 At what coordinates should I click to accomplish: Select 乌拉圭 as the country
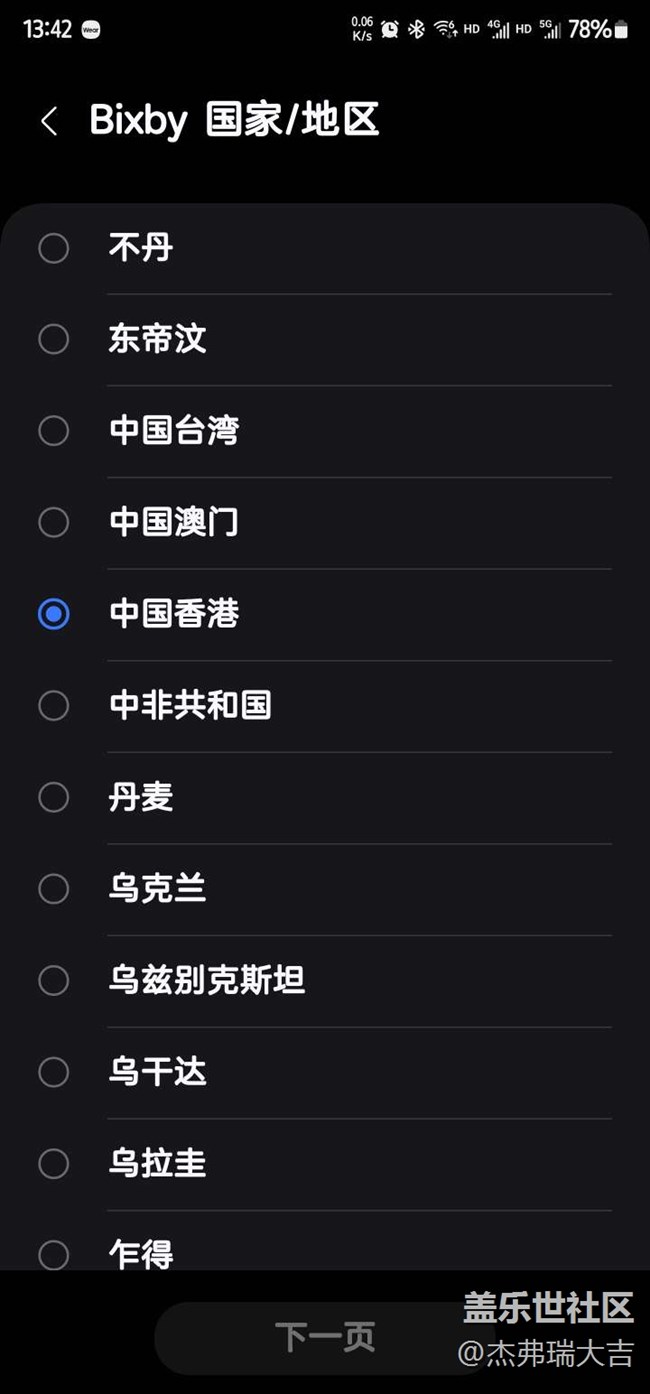click(x=54, y=1164)
